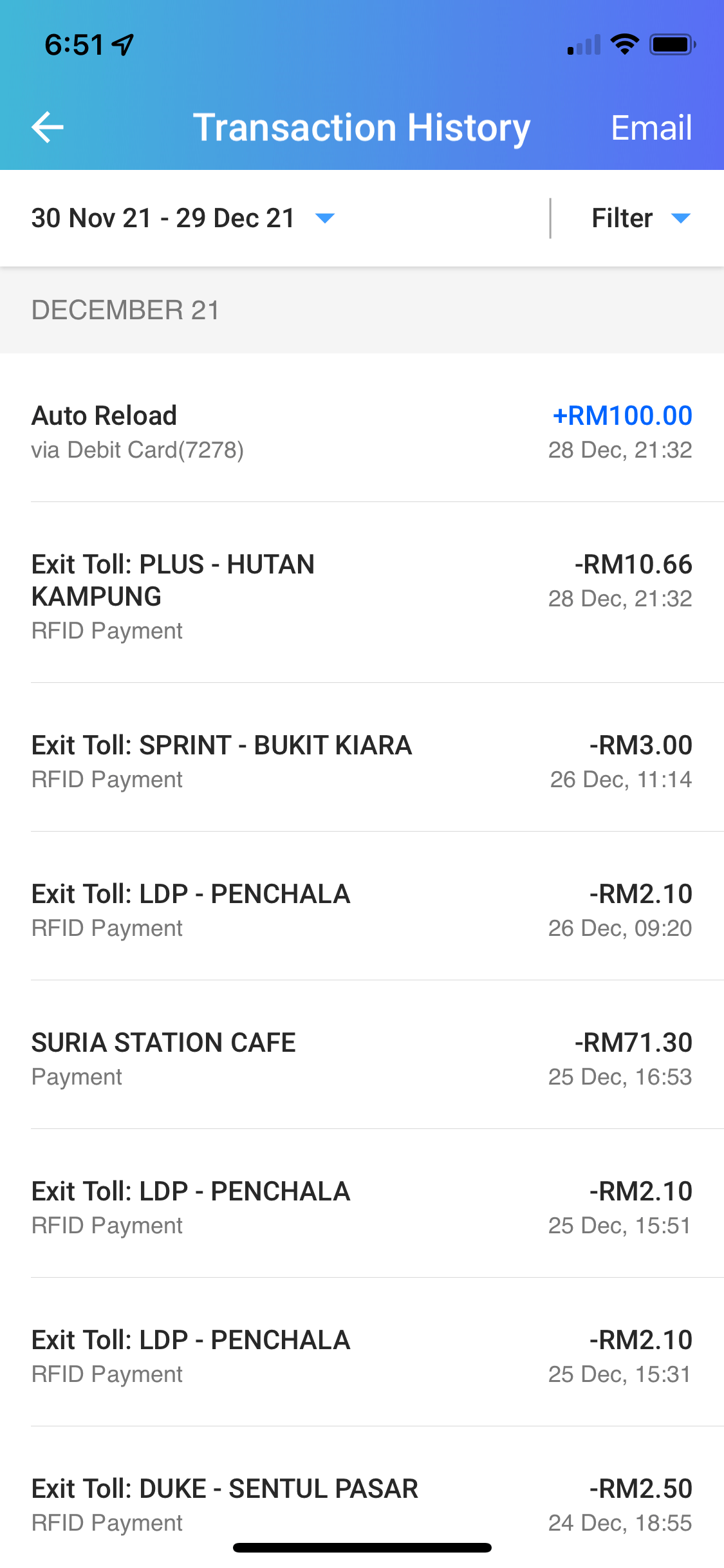This screenshot has width=724, height=1568.
Task: Open the Filter dropdown
Action: (640, 218)
